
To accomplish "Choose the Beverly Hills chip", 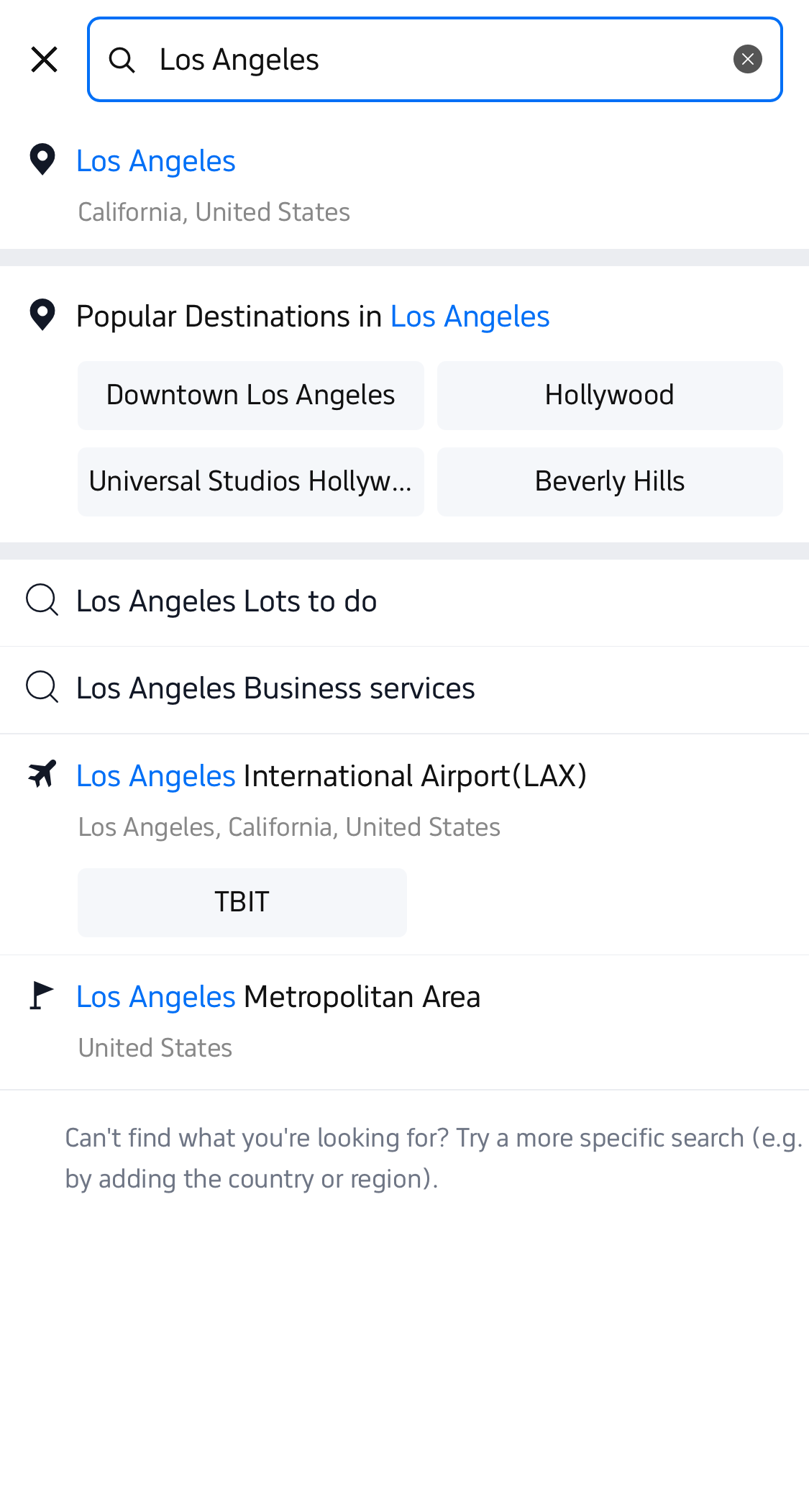I will tap(609, 481).
